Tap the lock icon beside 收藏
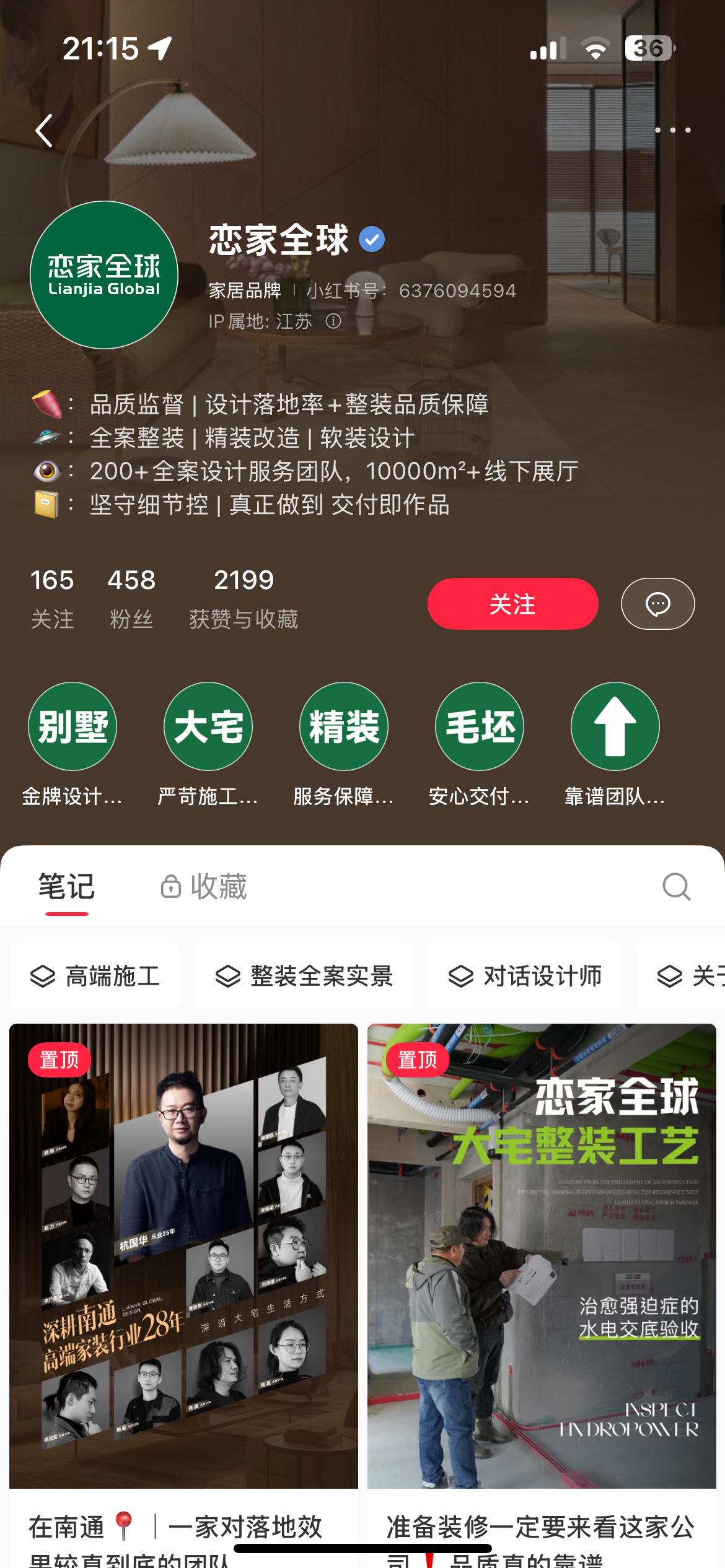 point(170,887)
